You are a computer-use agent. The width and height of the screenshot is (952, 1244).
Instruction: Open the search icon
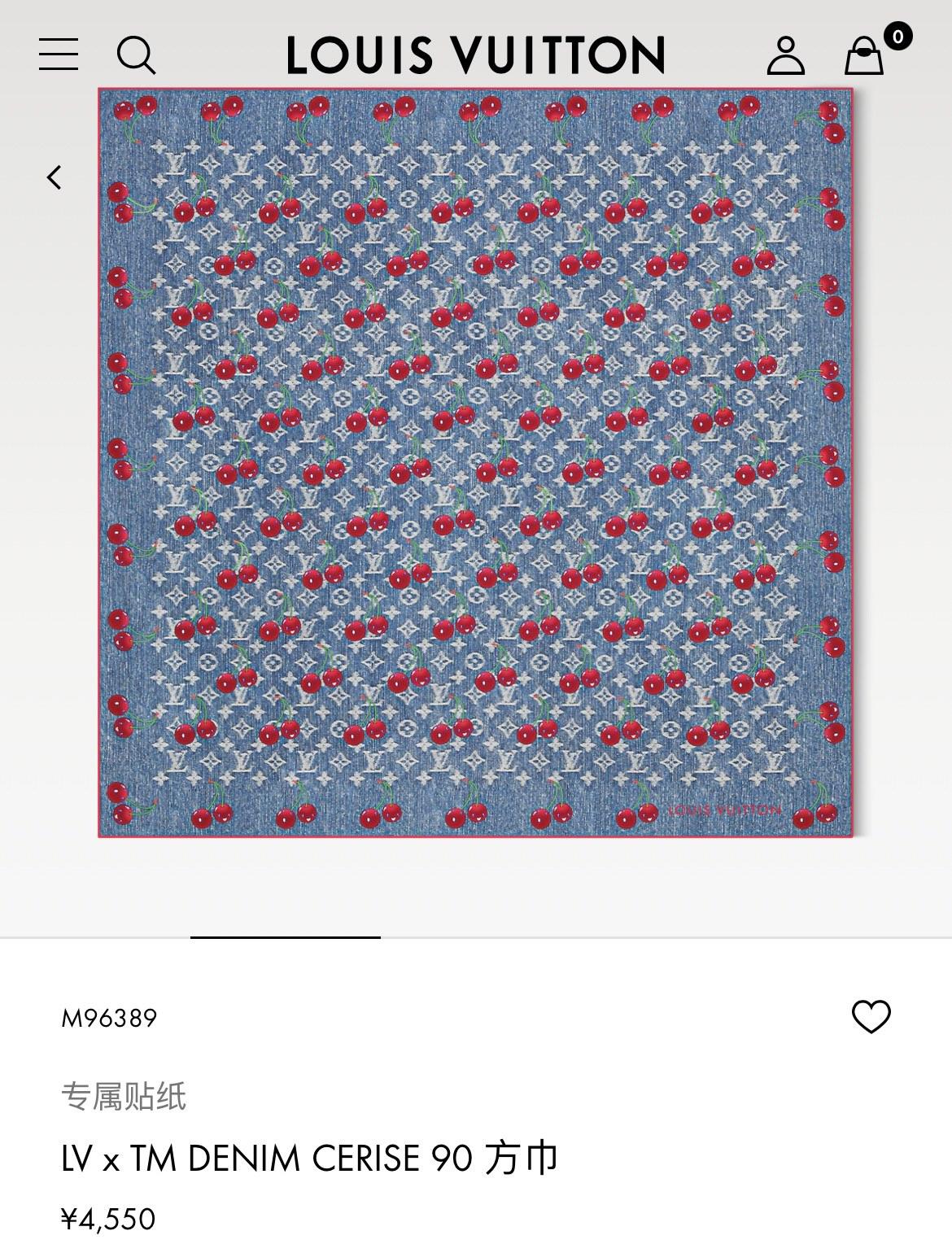pos(136,55)
